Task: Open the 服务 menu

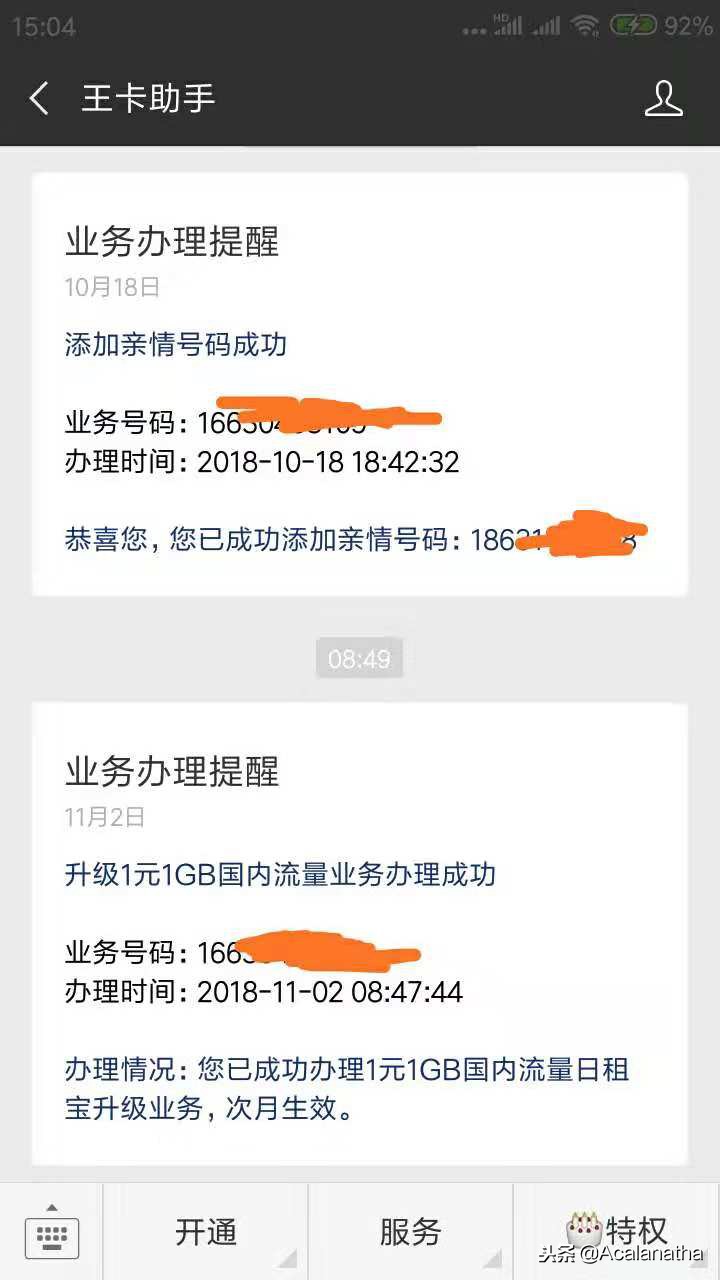Action: (412, 1232)
